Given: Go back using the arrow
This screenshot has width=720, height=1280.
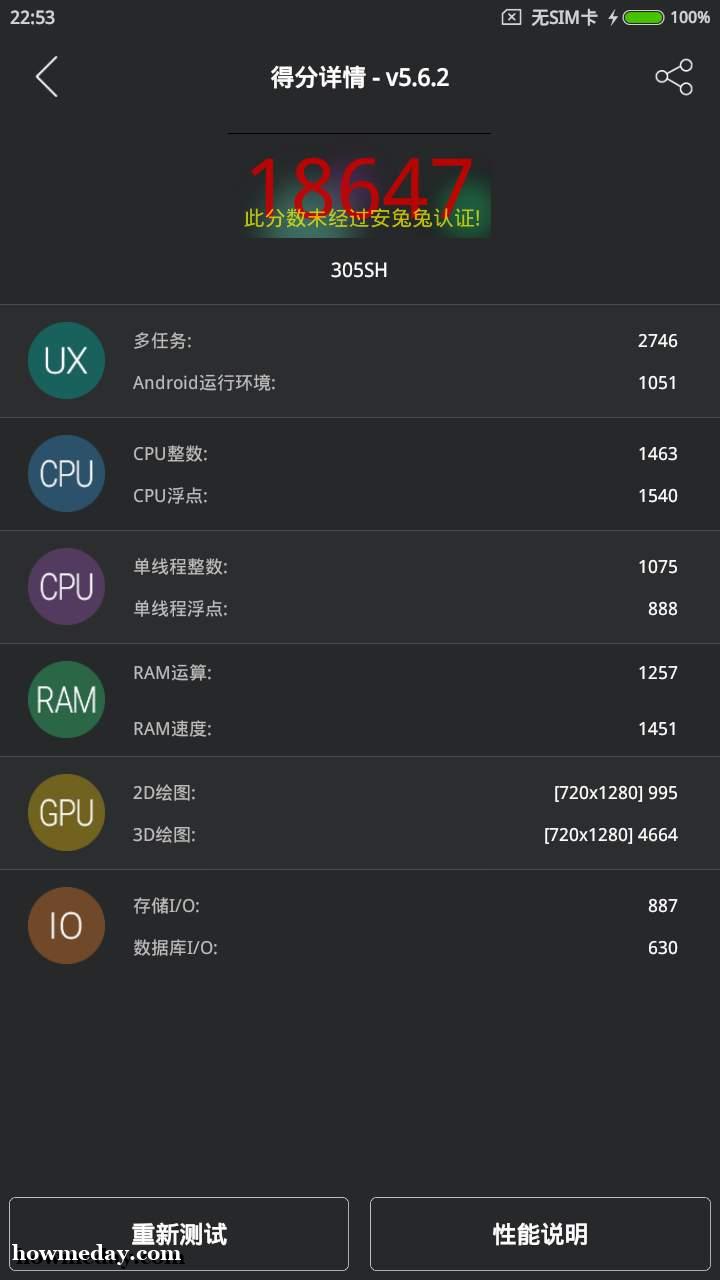Looking at the screenshot, I should pos(46,77).
